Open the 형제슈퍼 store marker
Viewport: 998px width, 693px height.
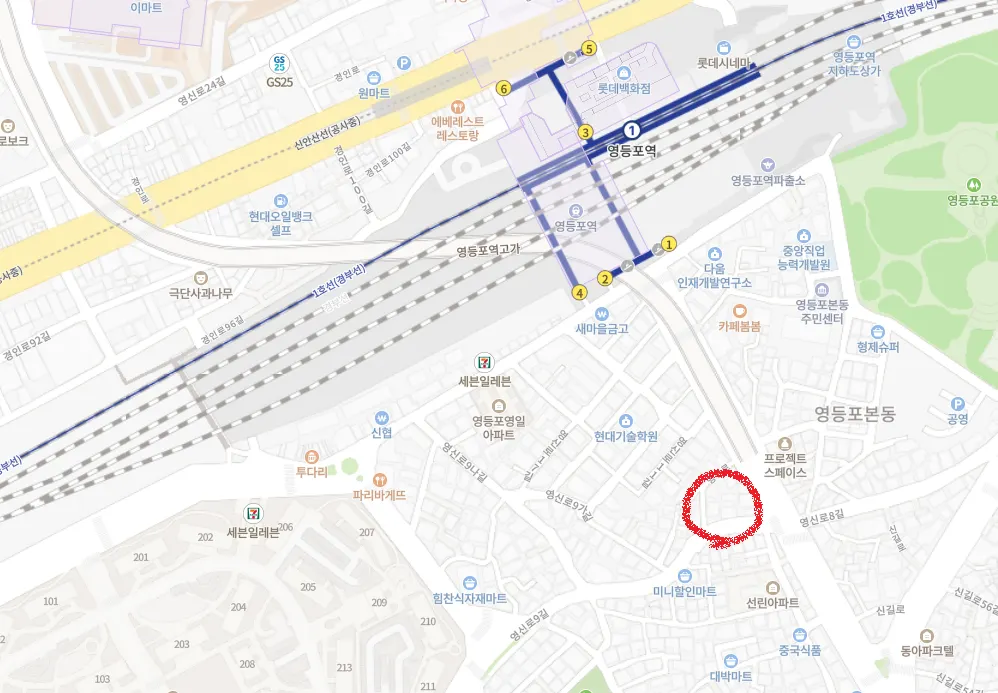click(877, 331)
